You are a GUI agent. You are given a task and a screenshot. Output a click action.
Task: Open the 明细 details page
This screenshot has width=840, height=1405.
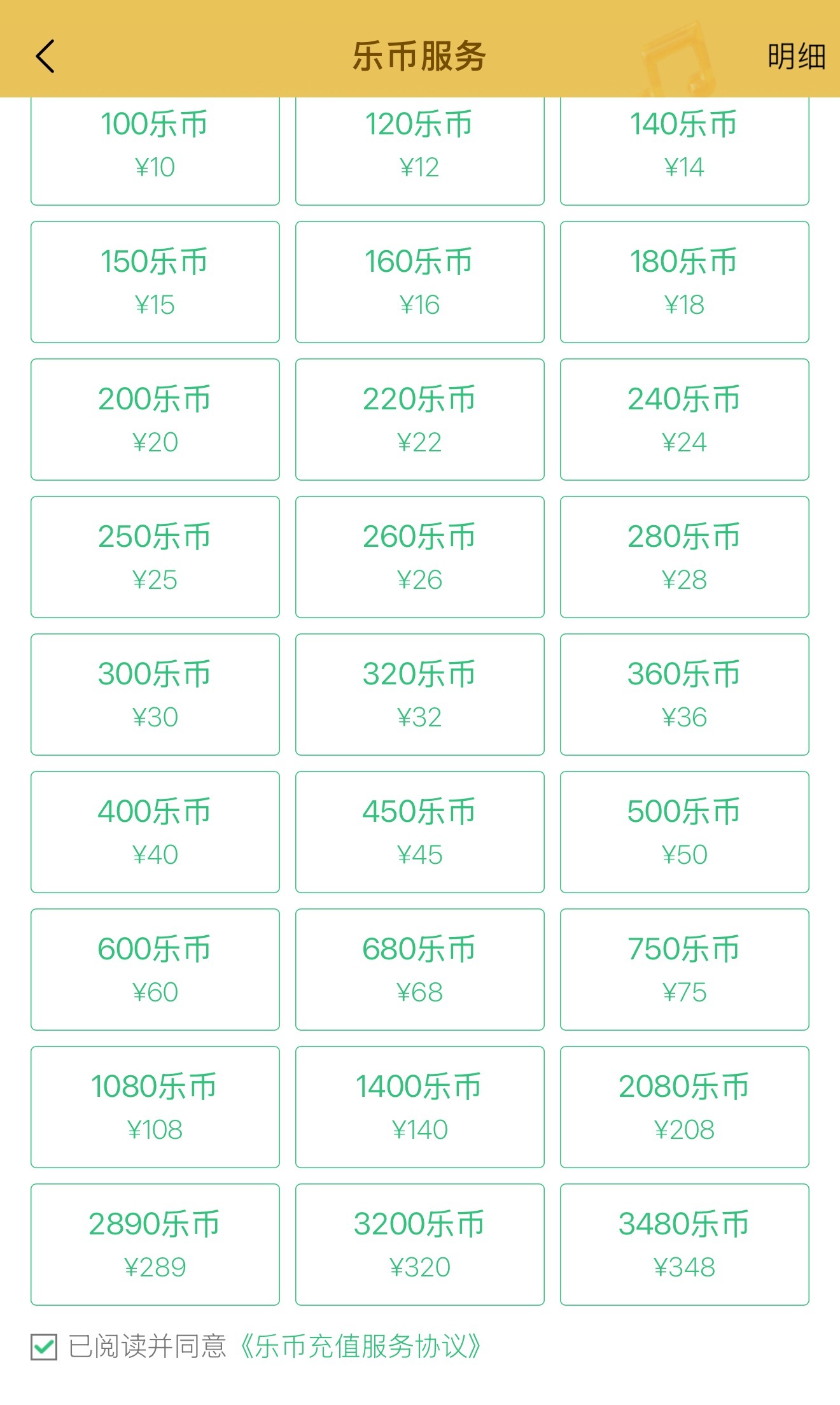(x=796, y=57)
